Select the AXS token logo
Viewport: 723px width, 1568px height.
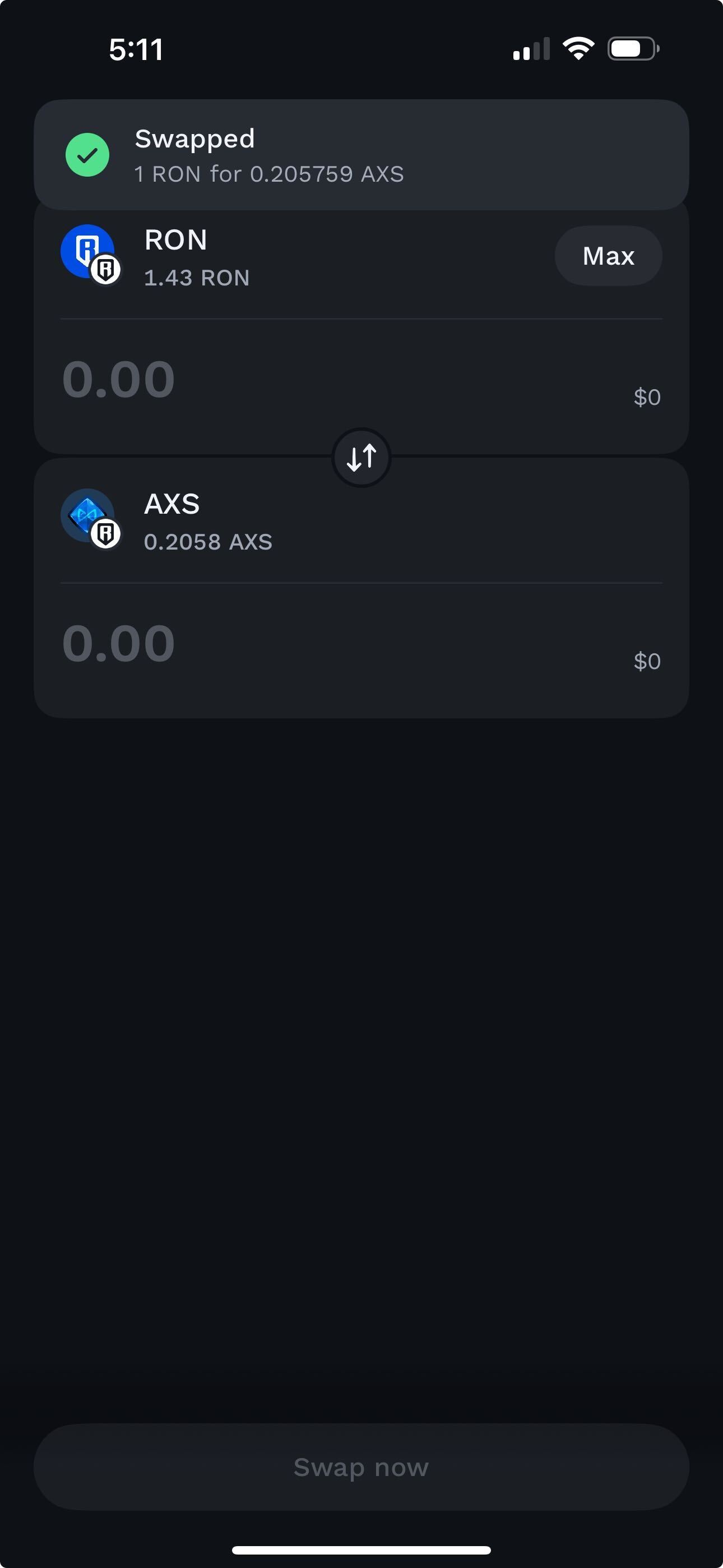[88, 515]
